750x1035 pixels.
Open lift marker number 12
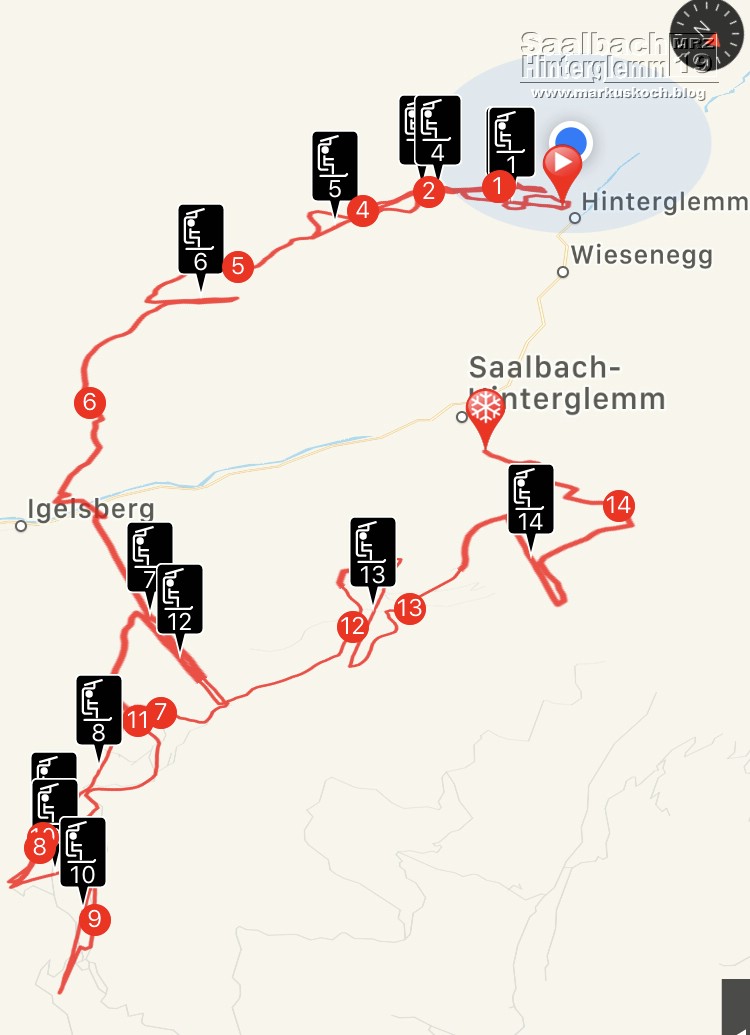pos(180,599)
